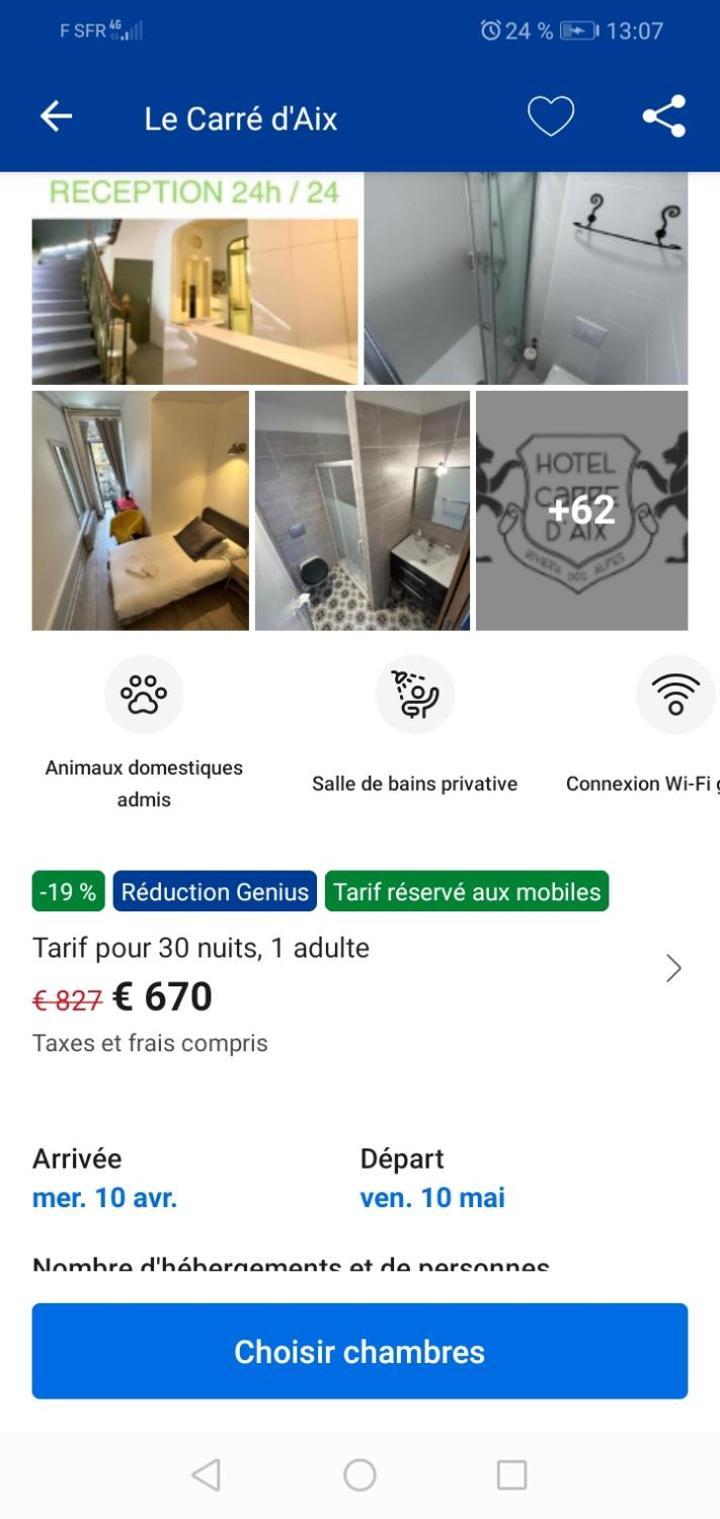
Task: Share this hotel listing
Action: 664,117
